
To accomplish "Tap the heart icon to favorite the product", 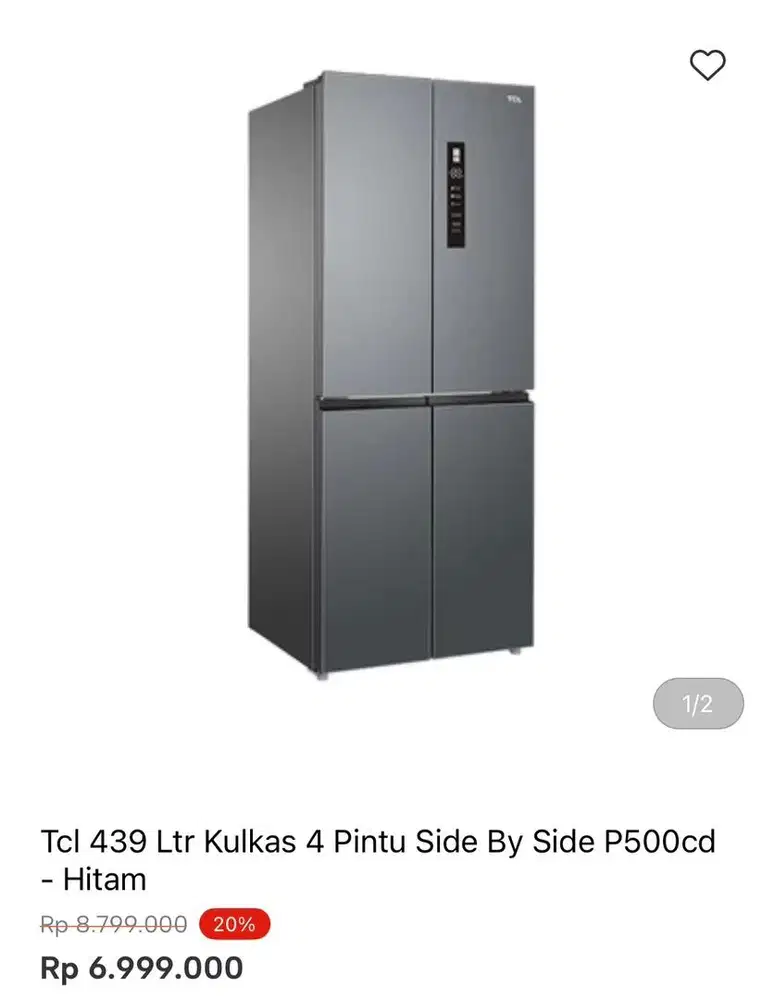I will coord(709,65).
